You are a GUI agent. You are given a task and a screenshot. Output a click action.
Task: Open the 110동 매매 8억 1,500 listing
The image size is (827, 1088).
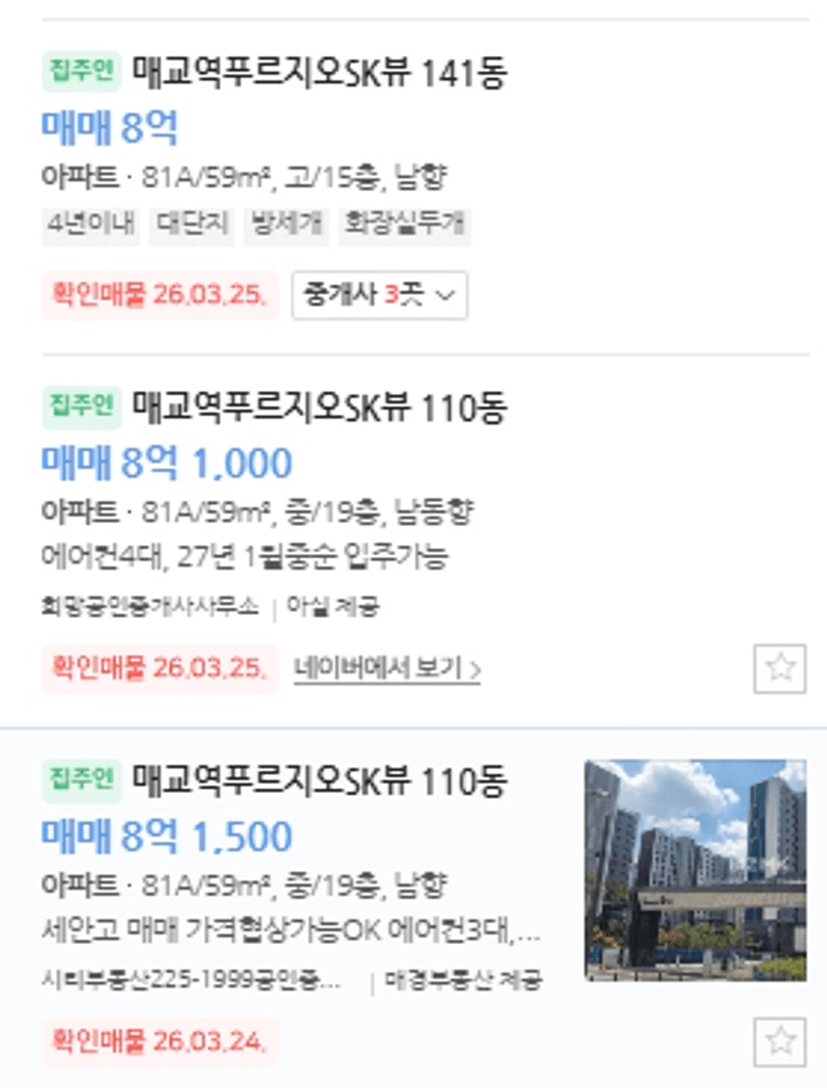[x=318, y=780]
